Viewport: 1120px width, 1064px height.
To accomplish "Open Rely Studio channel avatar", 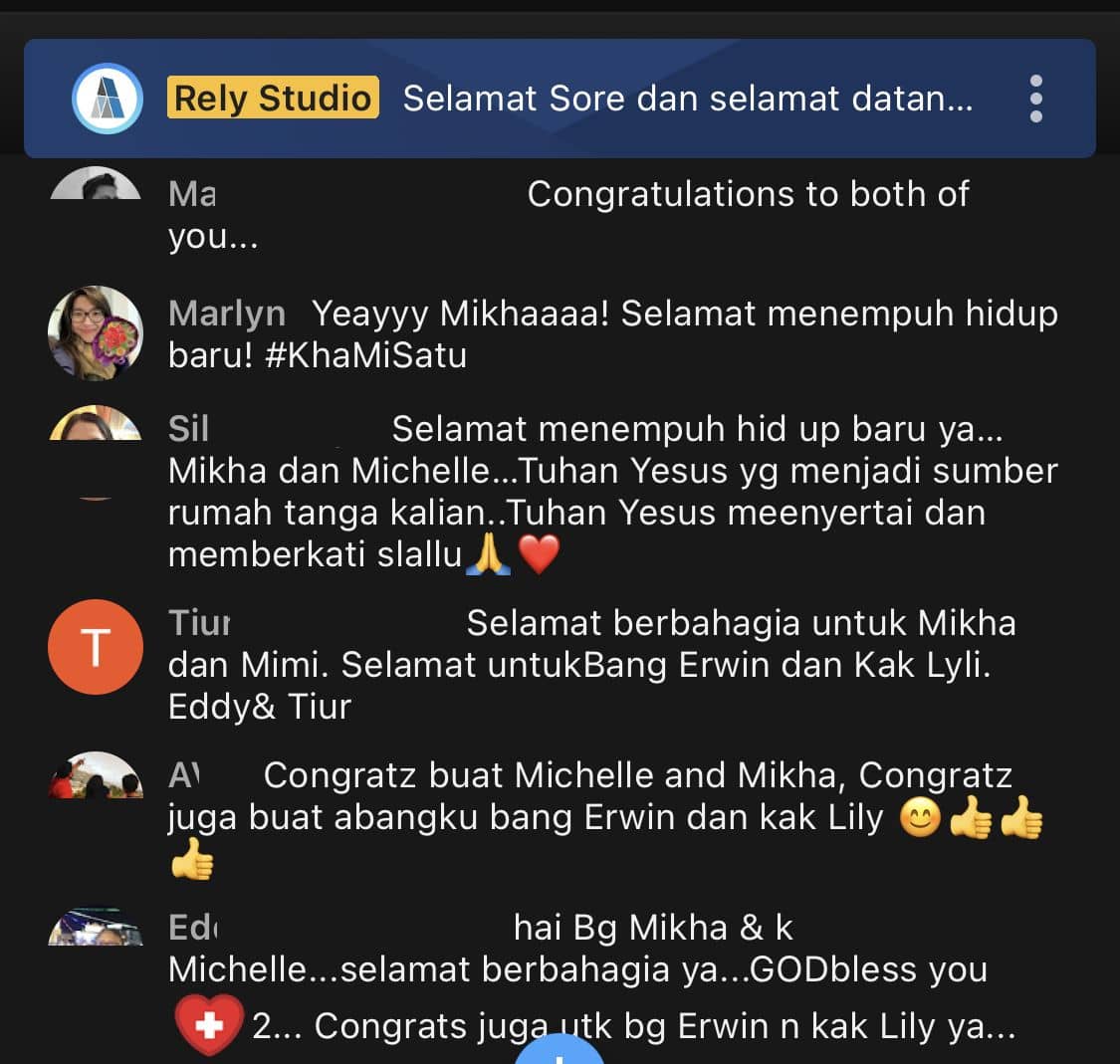I will tap(108, 99).
